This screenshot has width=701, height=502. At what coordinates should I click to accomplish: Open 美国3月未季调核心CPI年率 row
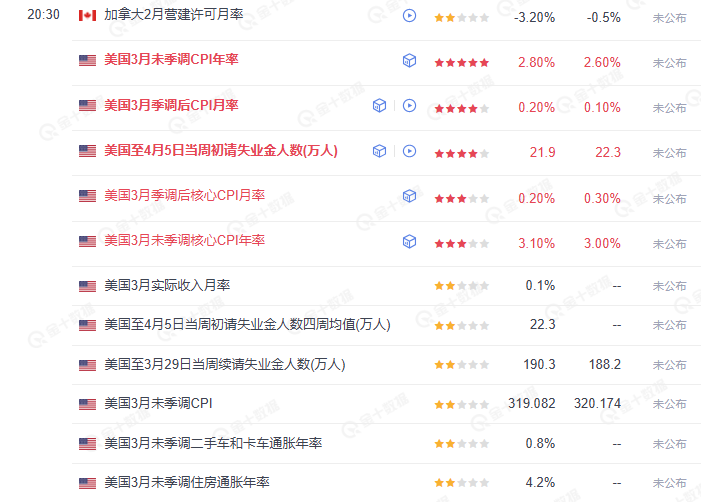click(184, 241)
